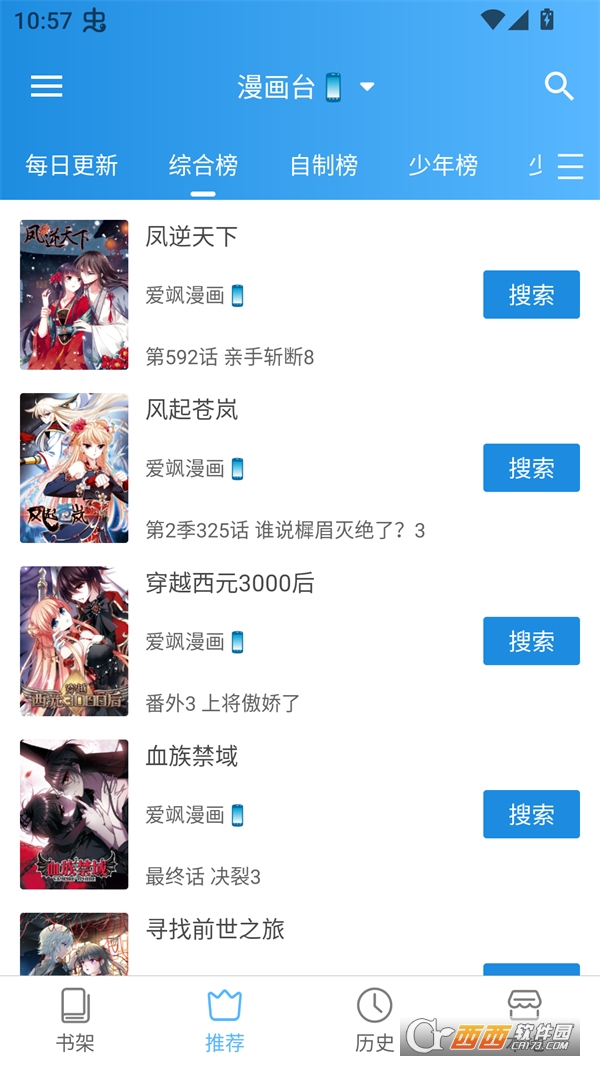Tap 搜索 button for 凤逆天下

pos(531,295)
